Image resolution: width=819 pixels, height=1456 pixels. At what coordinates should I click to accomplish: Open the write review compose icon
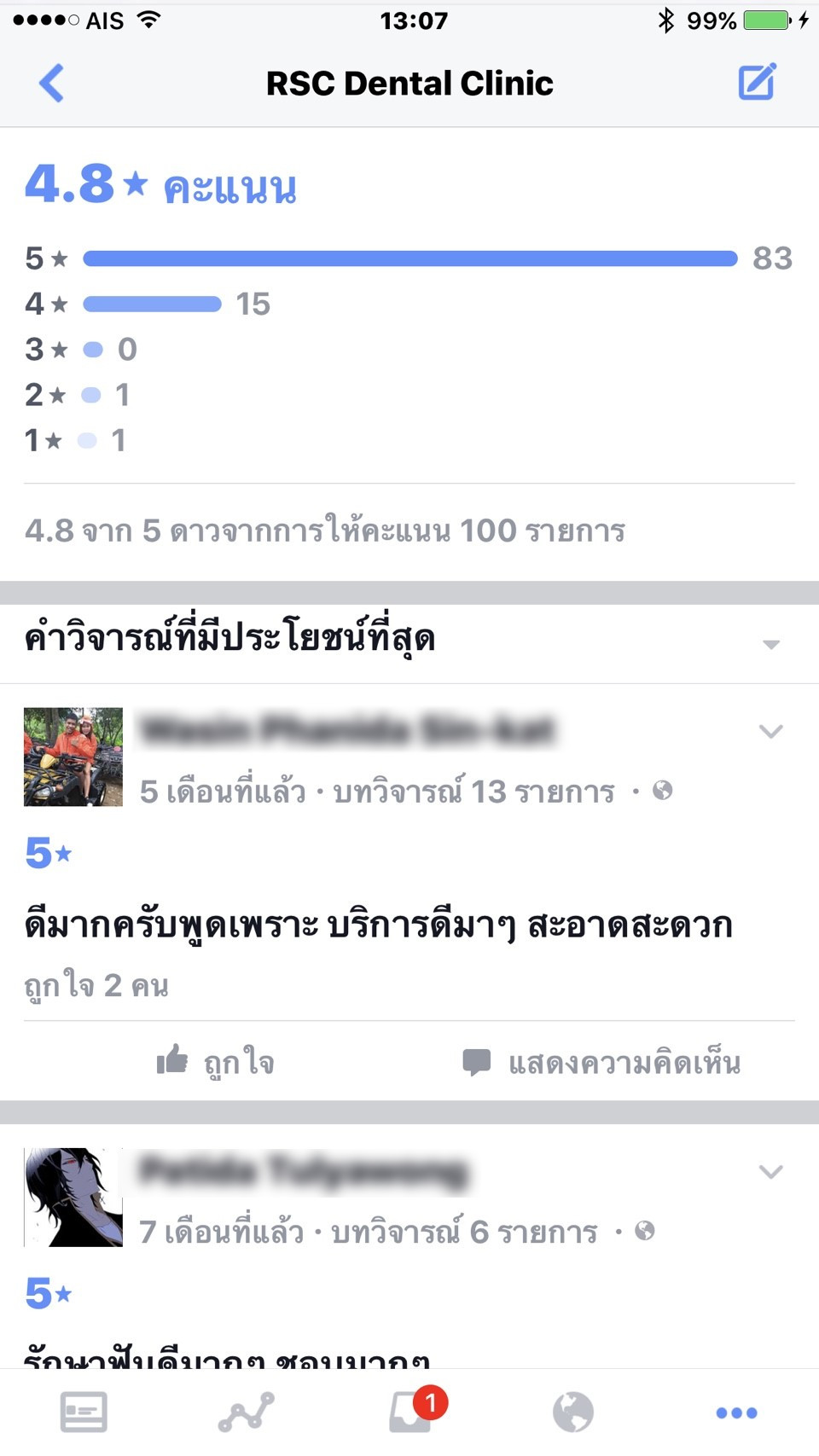click(x=757, y=82)
